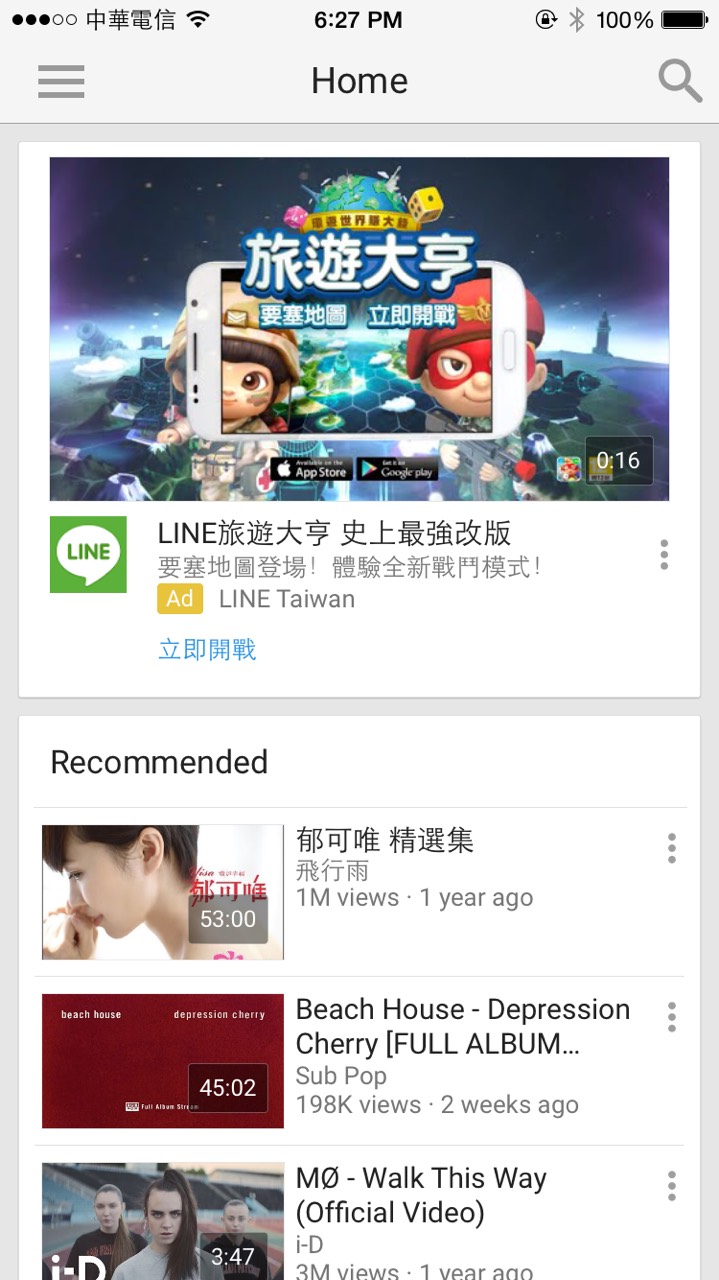This screenshot has width=719, height=1280.
Task: Open the hamburger navigation menu
Action: [x=61, y=81]
